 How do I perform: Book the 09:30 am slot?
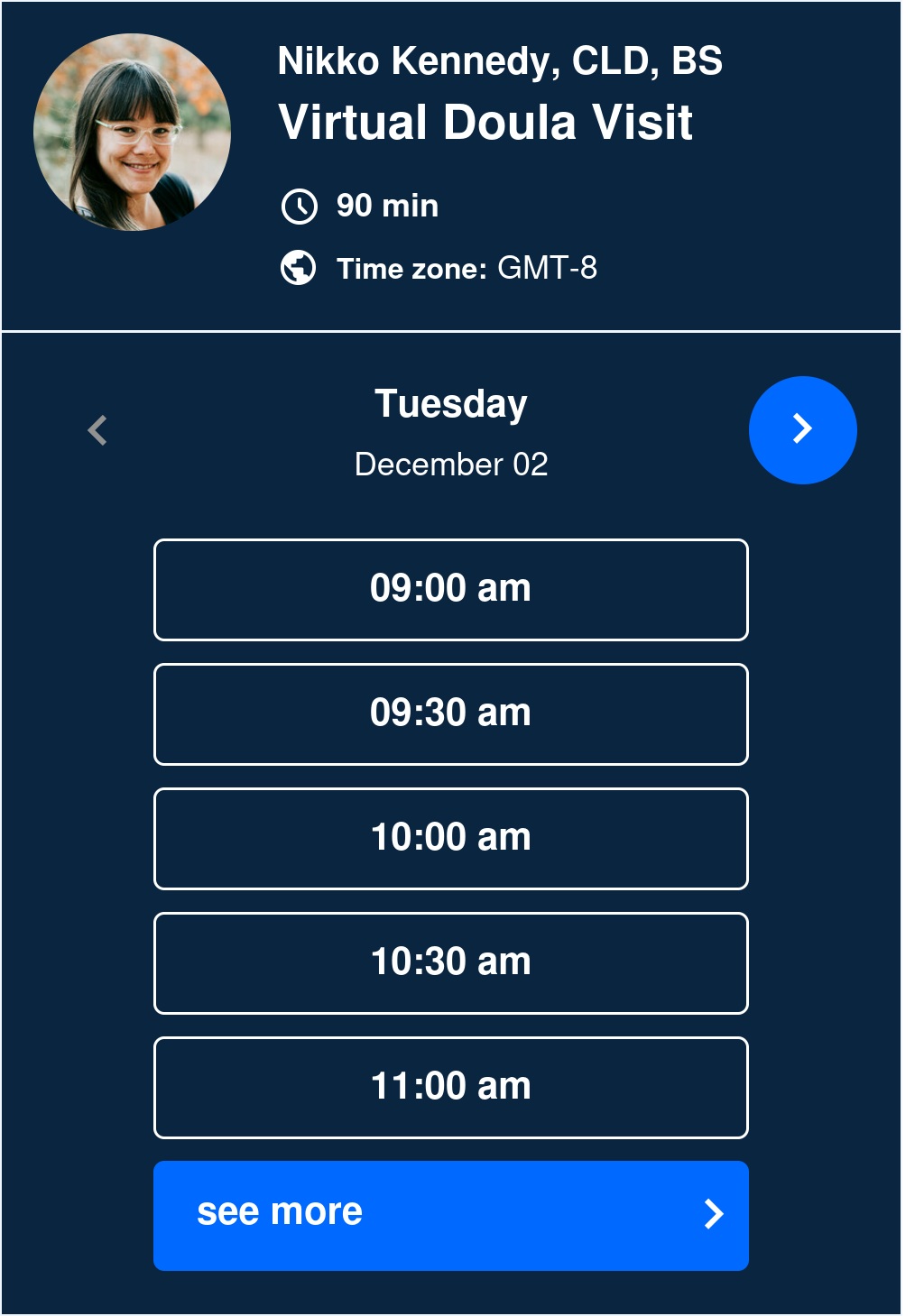pos(451,714)
